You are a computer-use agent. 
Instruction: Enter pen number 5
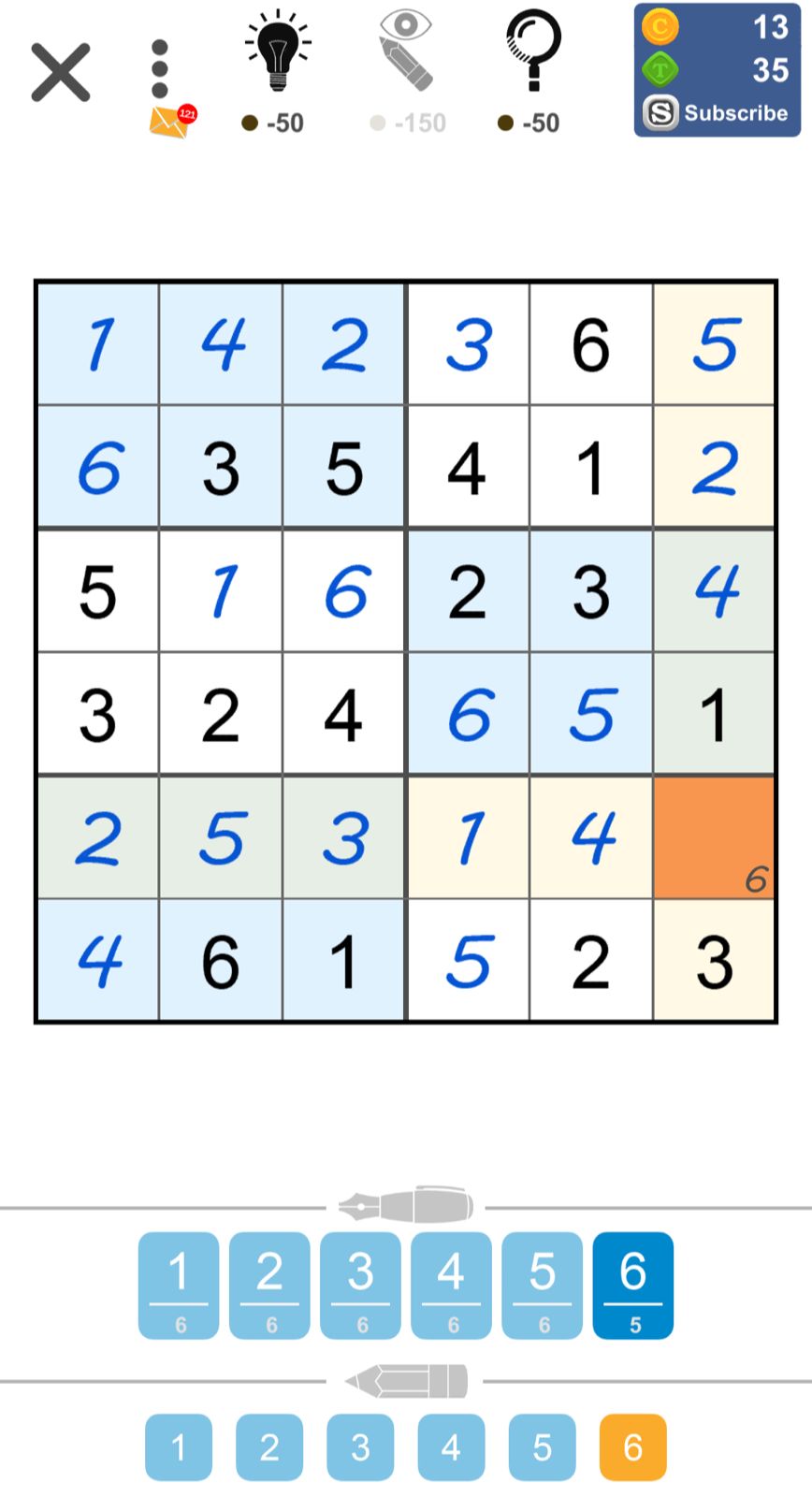click(x=543, y=1286)
